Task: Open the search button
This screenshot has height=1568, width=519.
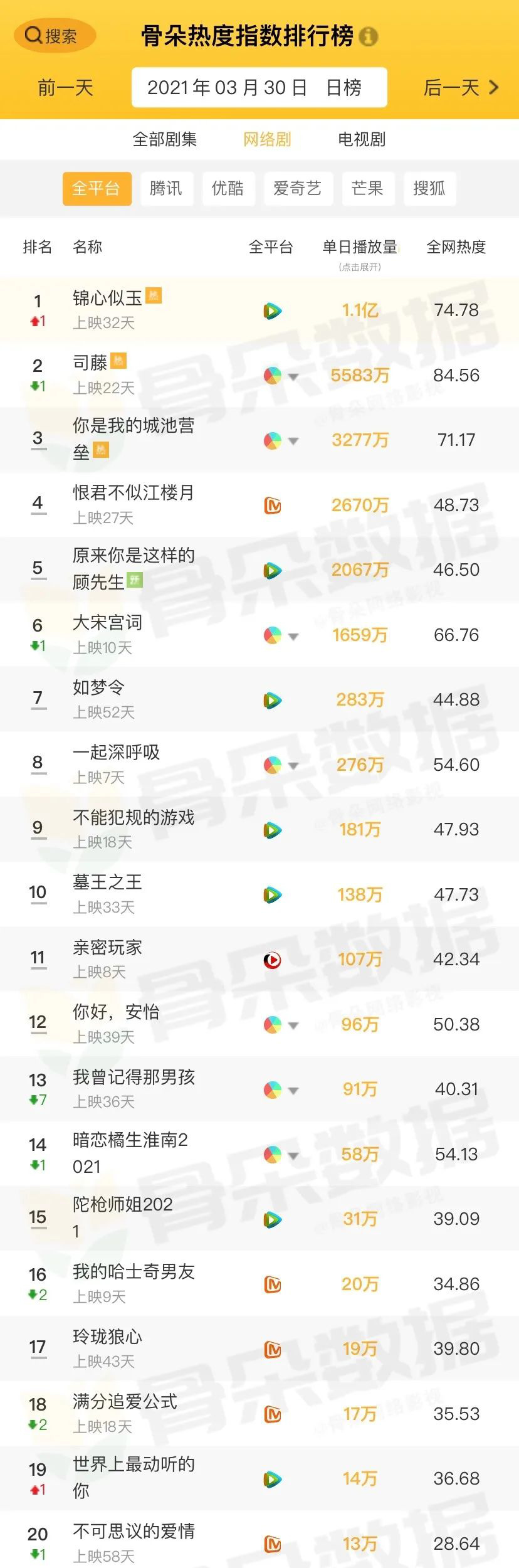Action: pos(53,36)
